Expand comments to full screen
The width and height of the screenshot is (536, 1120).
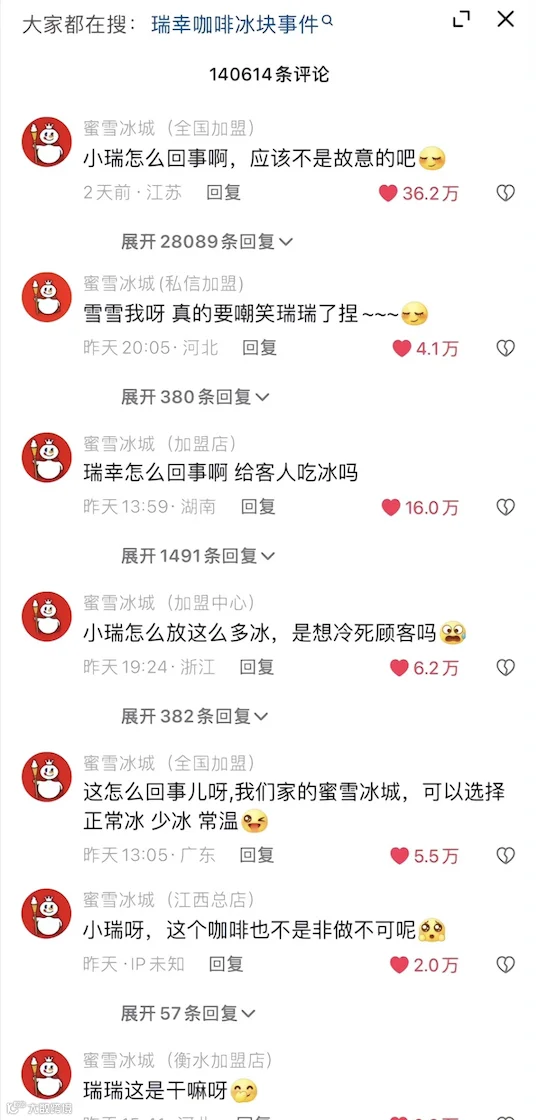click(462, 20)
